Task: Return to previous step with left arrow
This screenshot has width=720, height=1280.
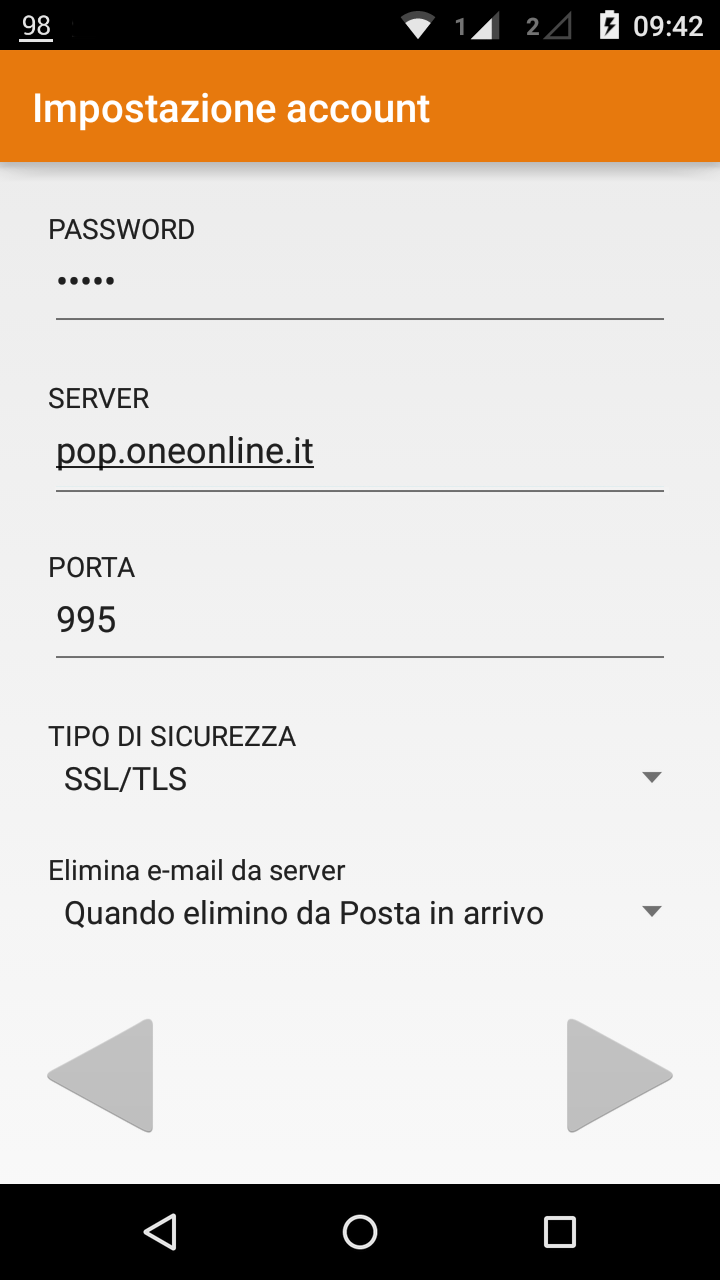Action: click(x=100, y=1076)
